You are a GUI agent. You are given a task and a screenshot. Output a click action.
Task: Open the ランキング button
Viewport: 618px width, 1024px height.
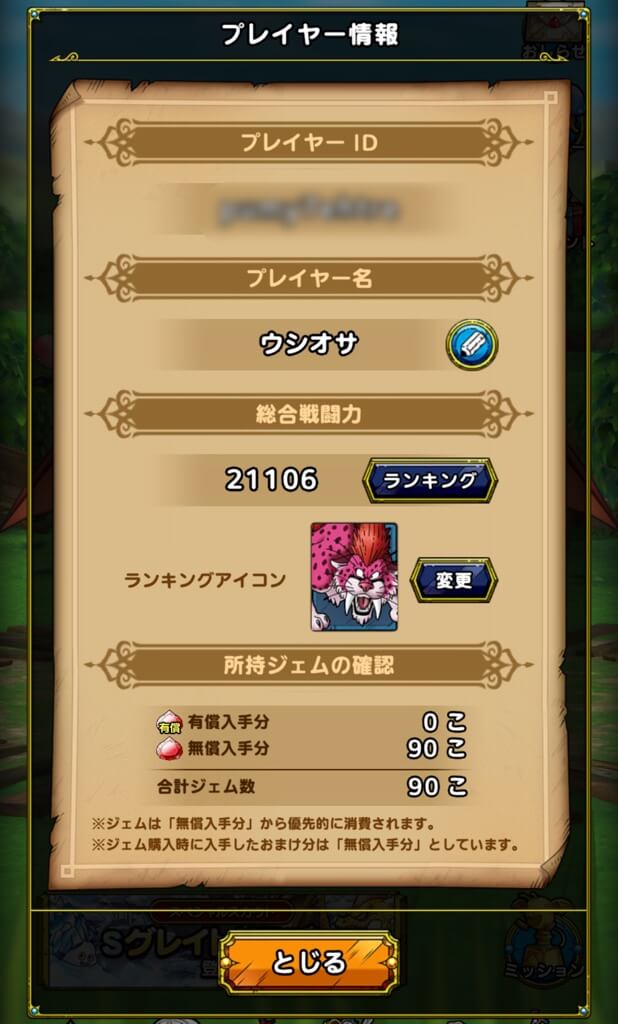(429, 481)
